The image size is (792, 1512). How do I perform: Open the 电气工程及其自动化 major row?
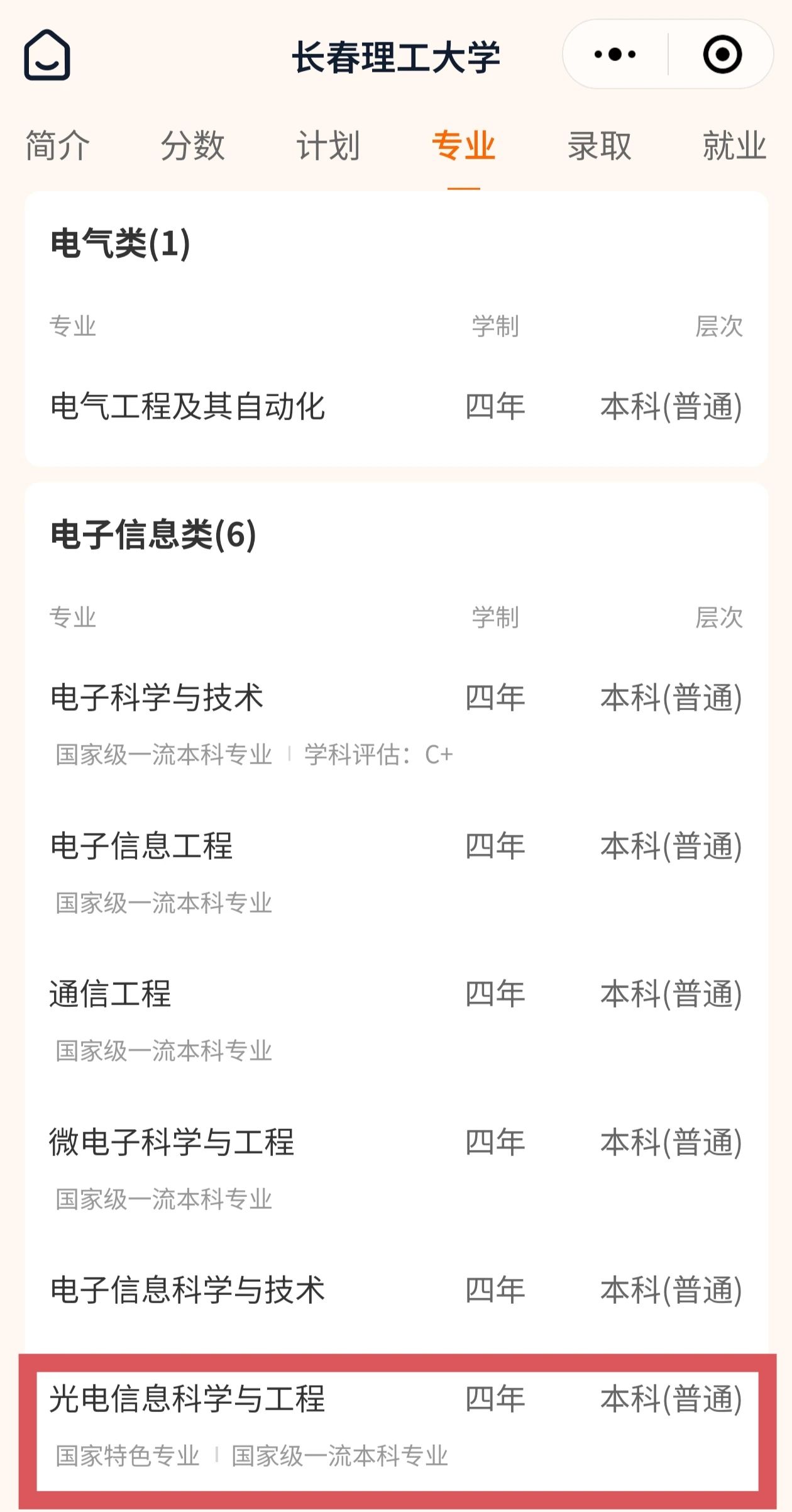tap(188, 406)
